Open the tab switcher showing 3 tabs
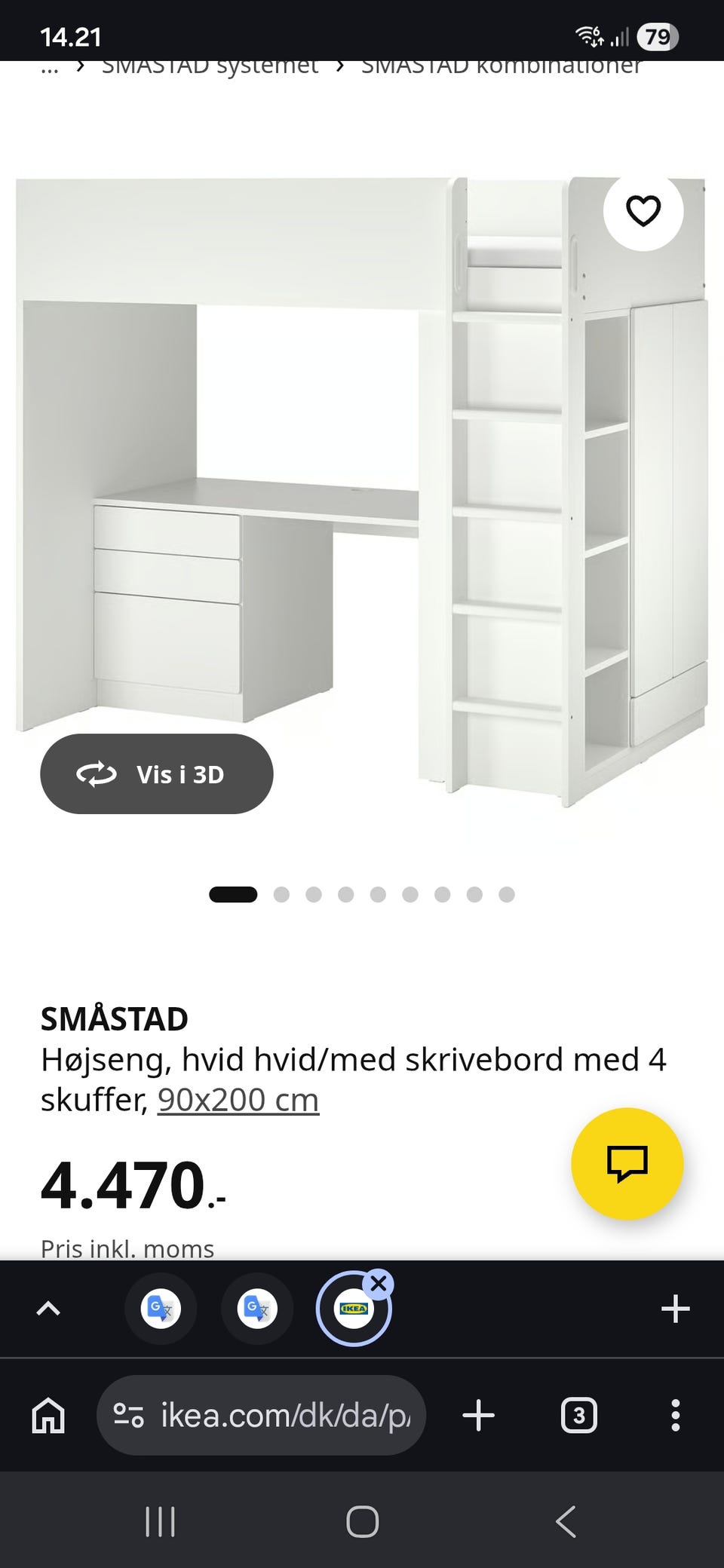The height and width of the screenshot is (1568, 724). [x=578, y=1415]
